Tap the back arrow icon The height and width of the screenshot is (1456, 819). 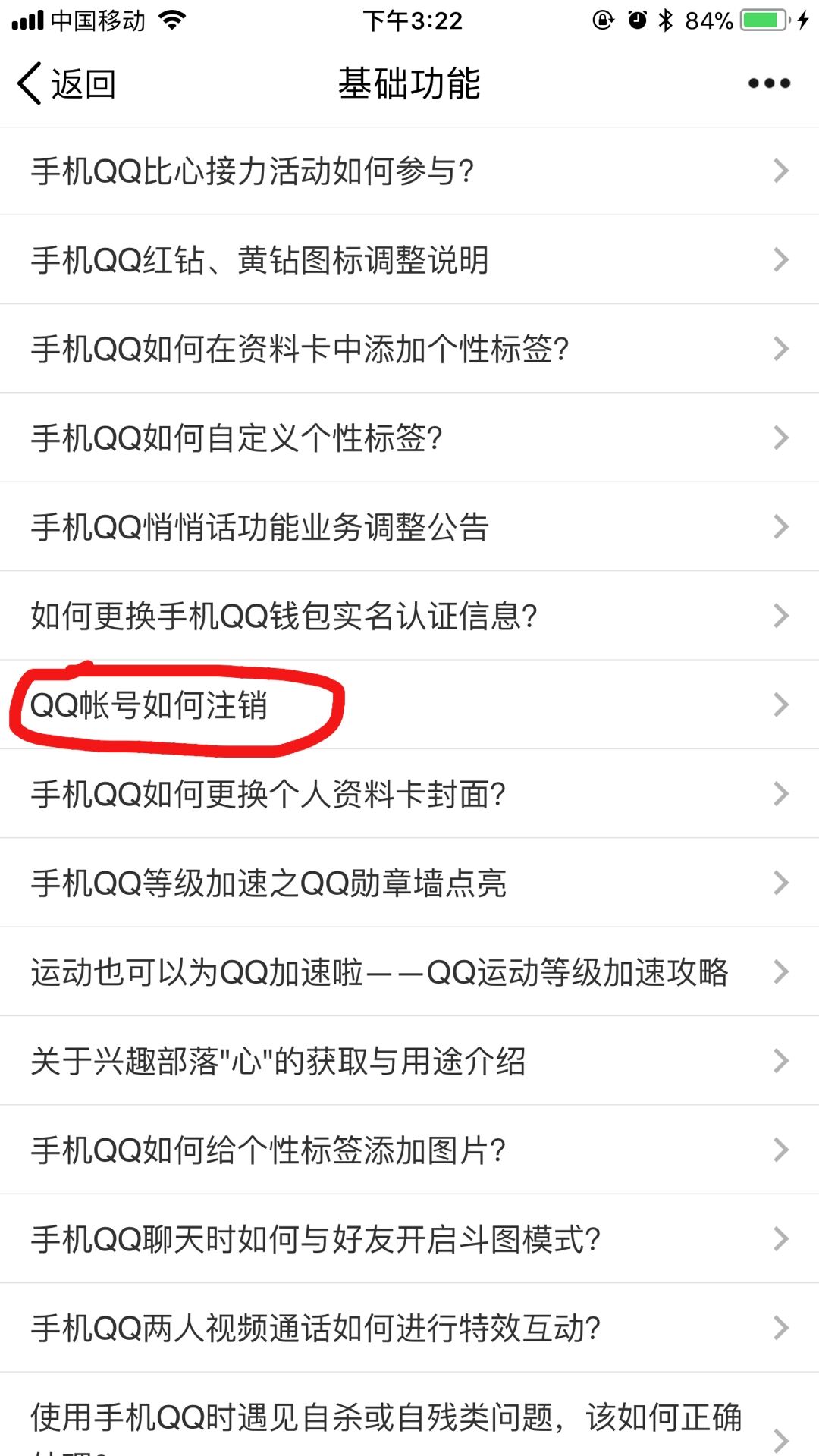29,83
